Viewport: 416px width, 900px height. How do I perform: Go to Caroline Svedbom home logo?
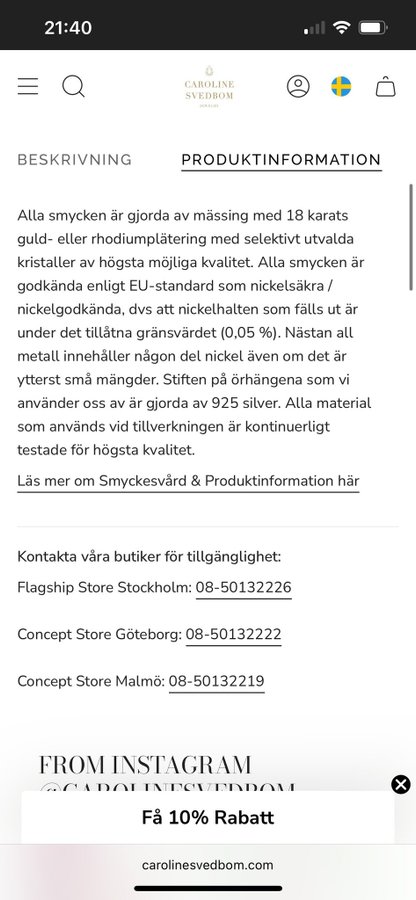click(x=209, y=86)
